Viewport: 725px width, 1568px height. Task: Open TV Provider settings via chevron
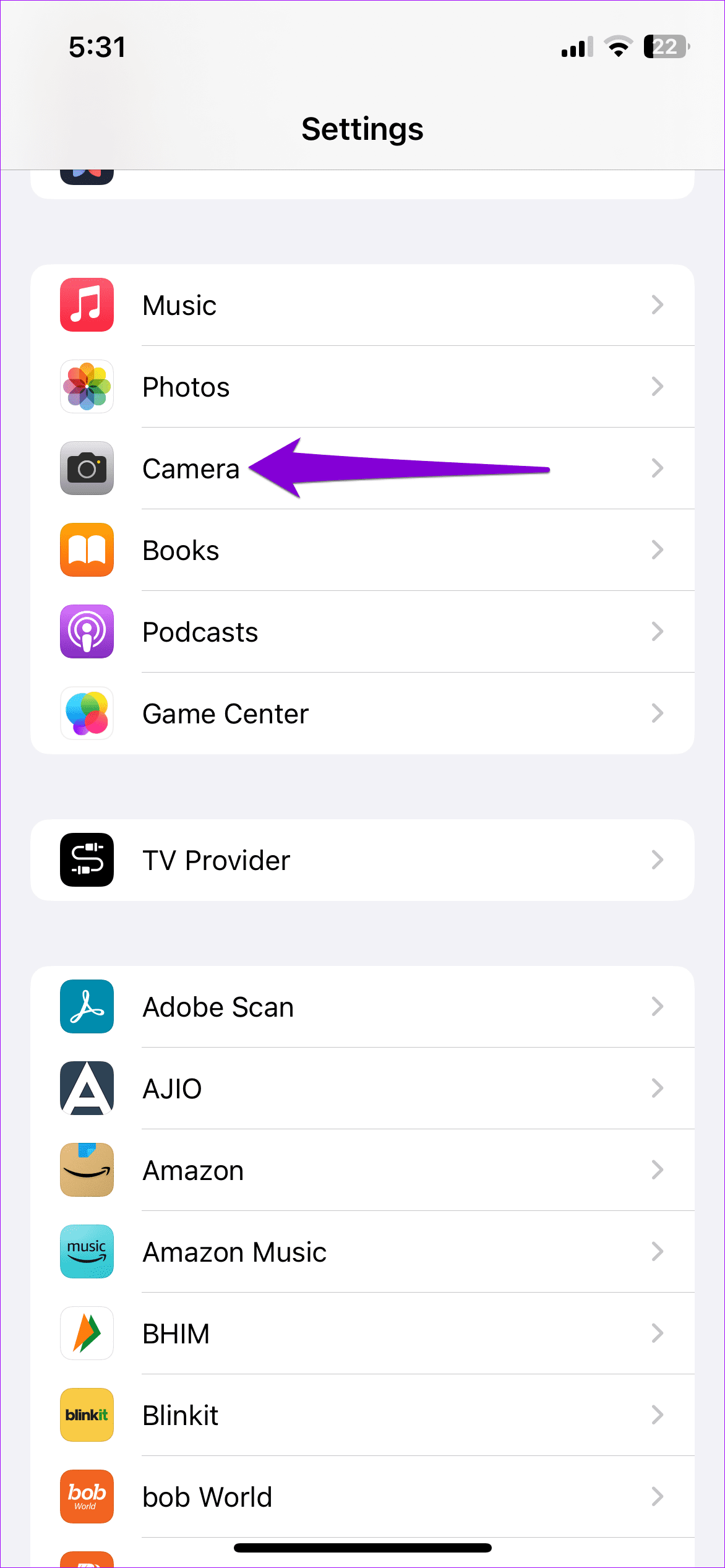coord(657,860)
